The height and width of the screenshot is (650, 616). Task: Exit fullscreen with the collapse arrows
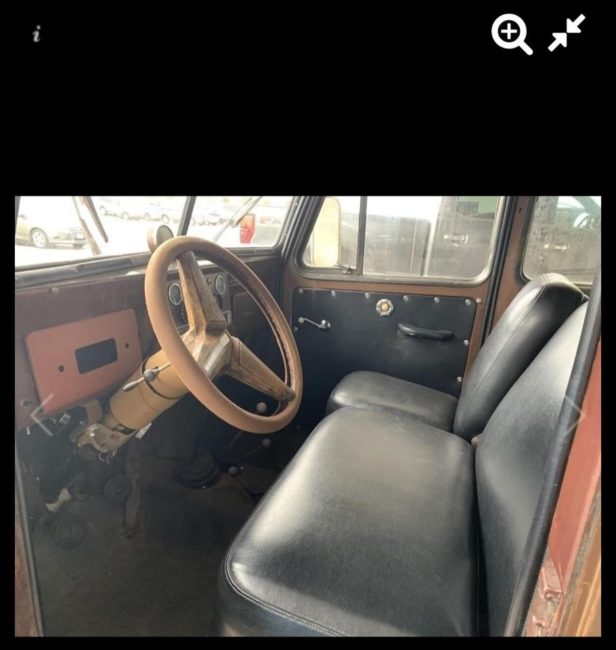[567, 34]
